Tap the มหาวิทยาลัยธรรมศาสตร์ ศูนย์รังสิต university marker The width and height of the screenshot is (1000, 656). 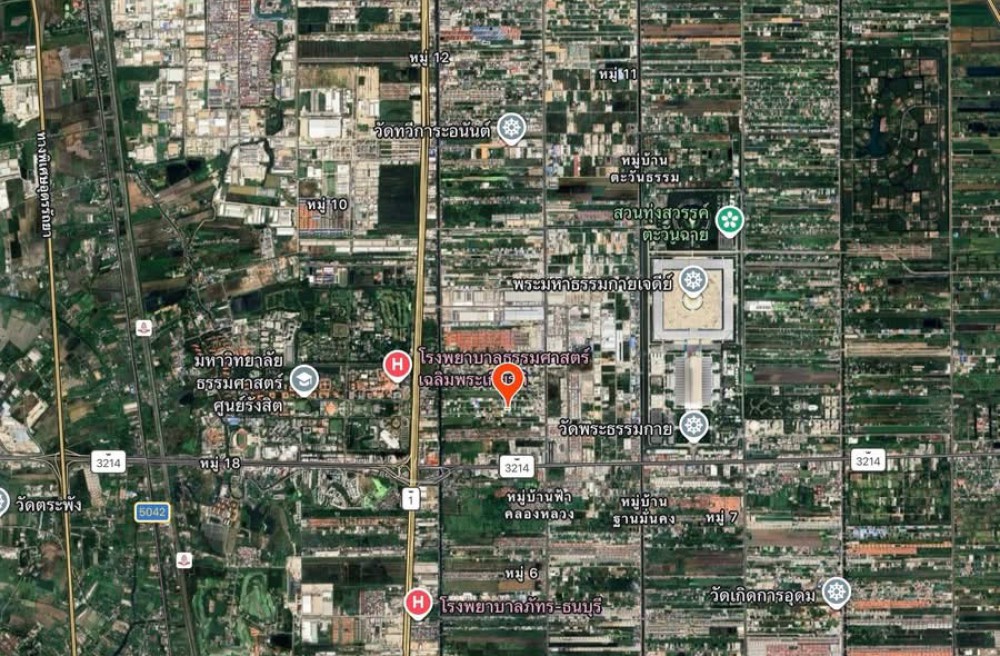click(x=304, y=380)
